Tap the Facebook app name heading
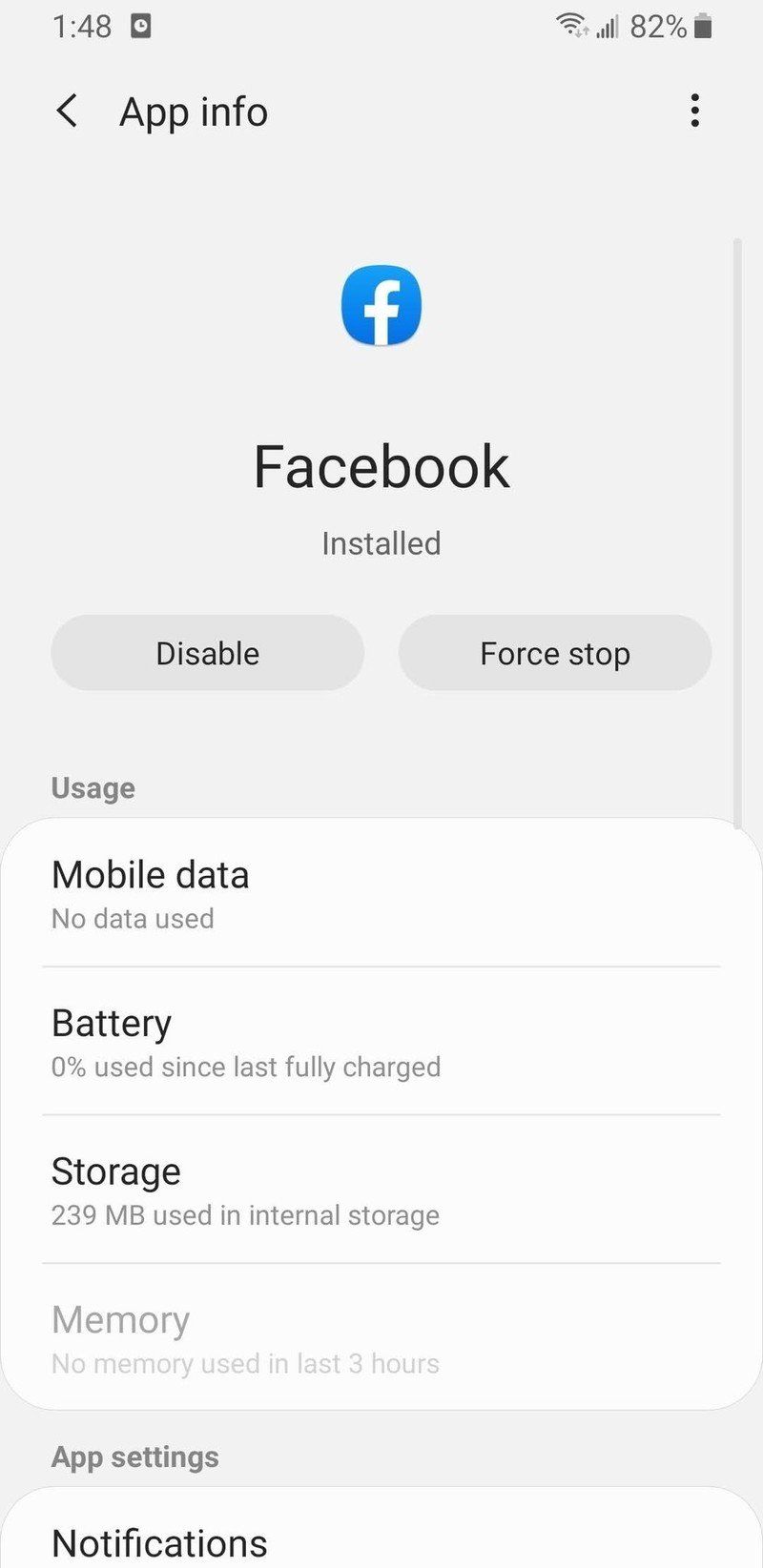This screenshot has width=763, height=1568. click(x=381, y=465)
